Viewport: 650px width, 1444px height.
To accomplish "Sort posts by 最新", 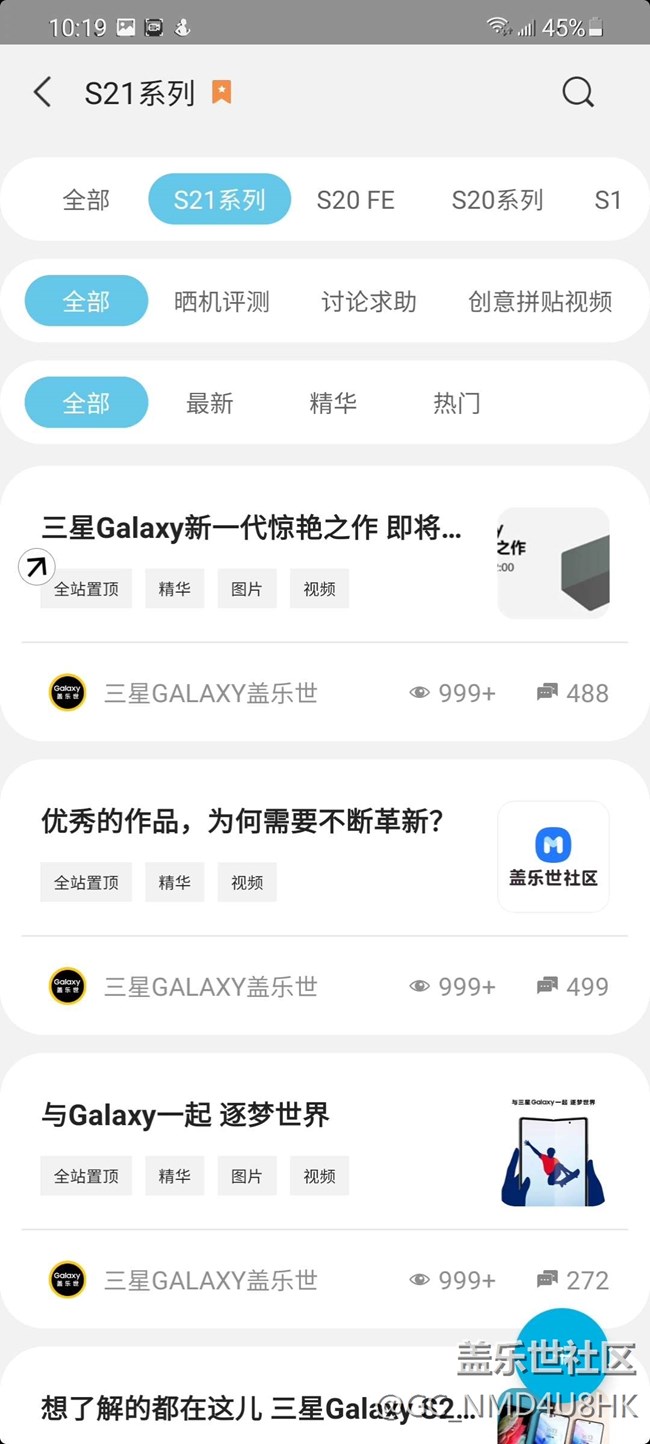I will (209, 403).
